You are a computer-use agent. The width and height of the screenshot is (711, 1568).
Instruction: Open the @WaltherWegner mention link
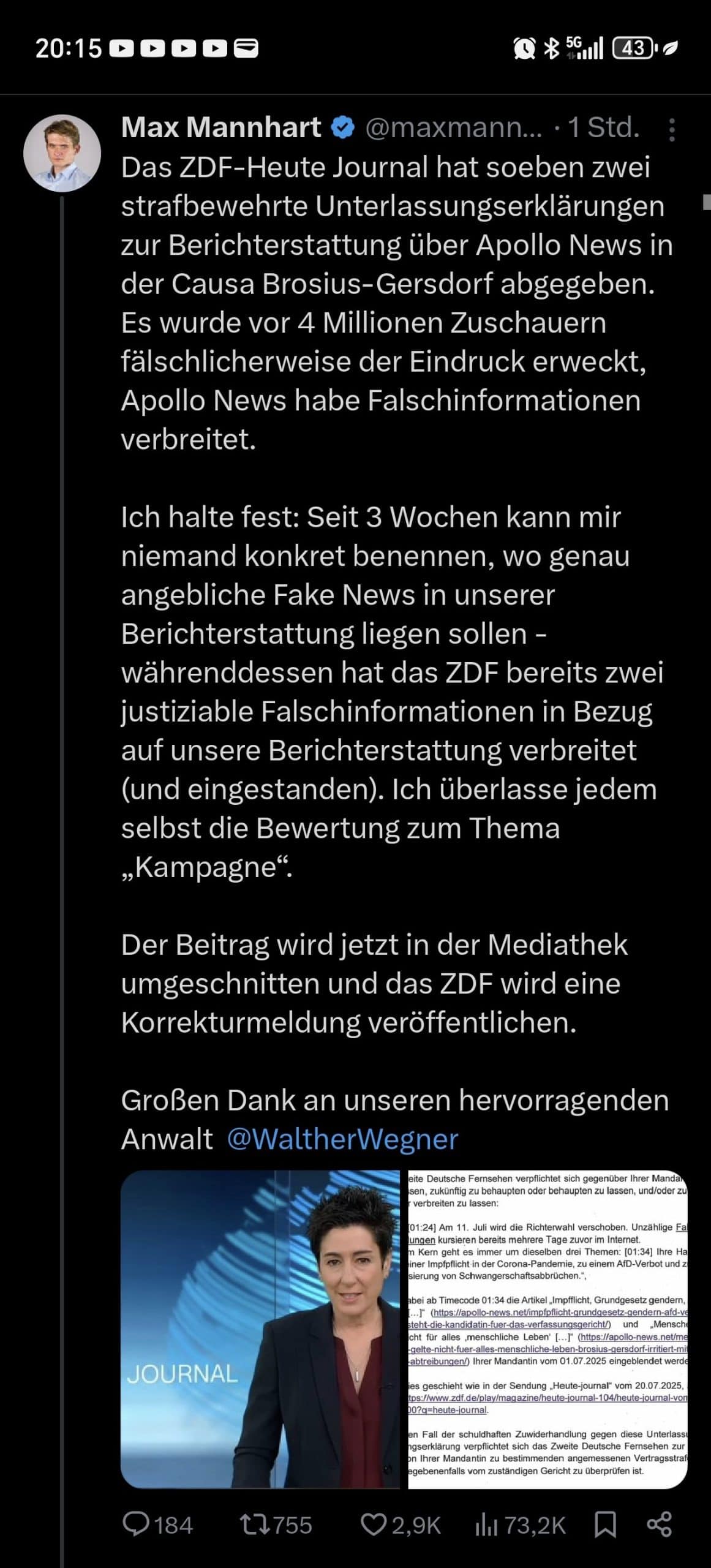(342, 1139)
